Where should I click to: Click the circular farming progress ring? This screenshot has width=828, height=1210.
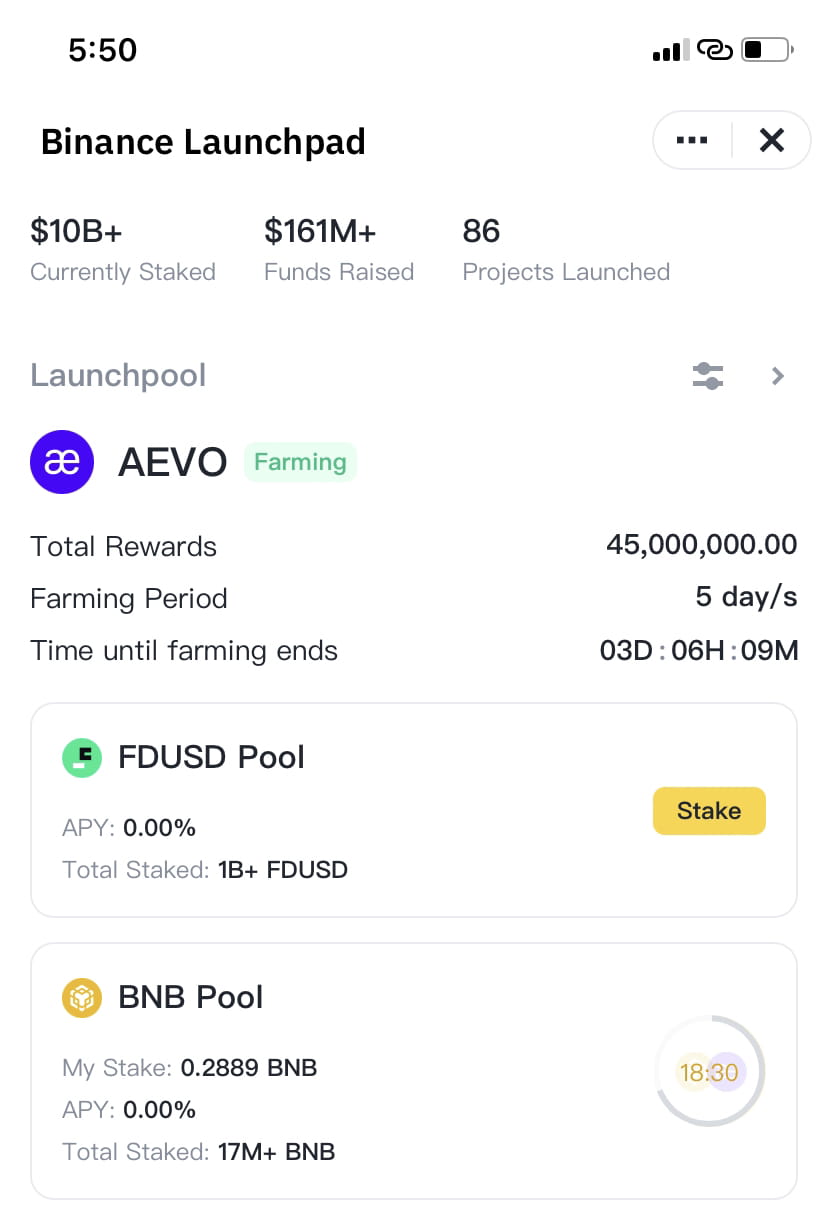[709, 1071]
